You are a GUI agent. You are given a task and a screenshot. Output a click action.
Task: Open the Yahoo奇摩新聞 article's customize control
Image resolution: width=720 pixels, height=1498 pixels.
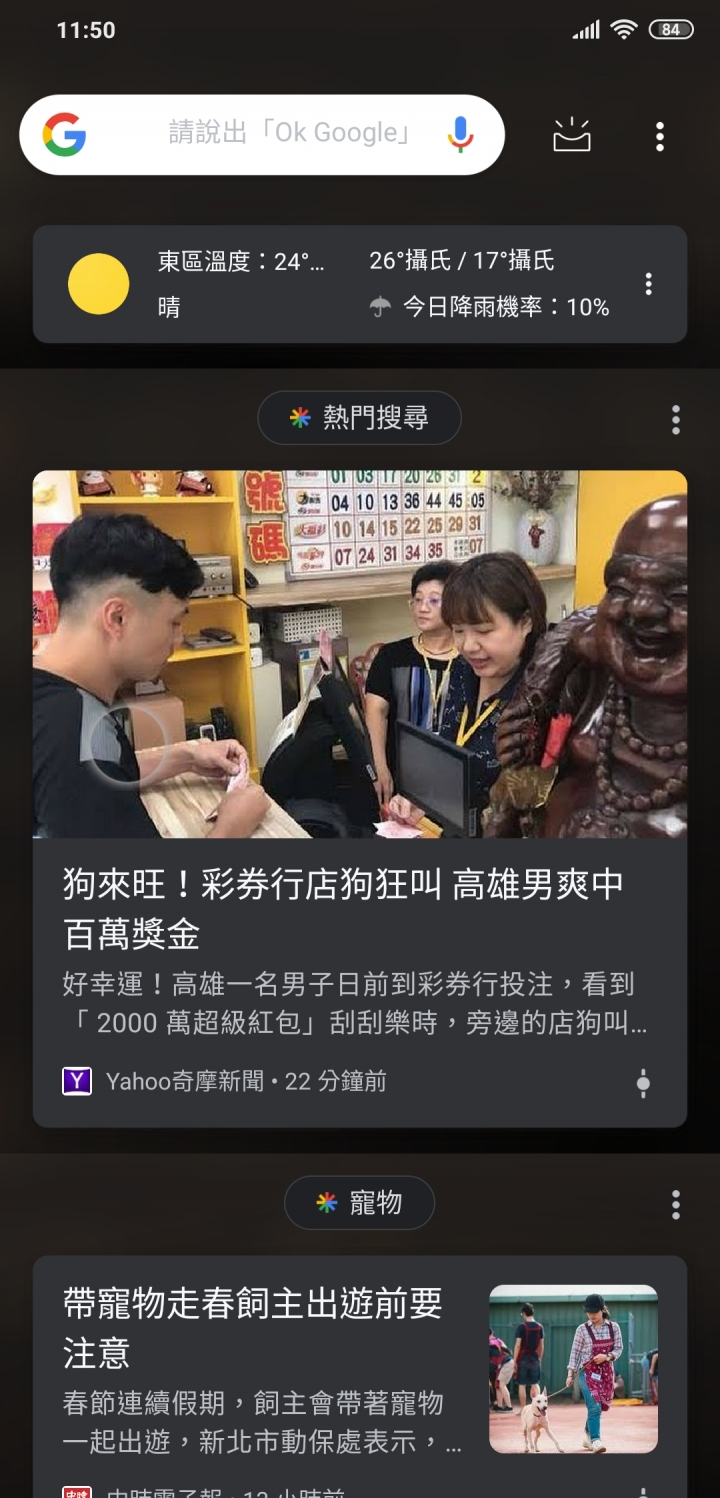click(x=643, y=1083)
